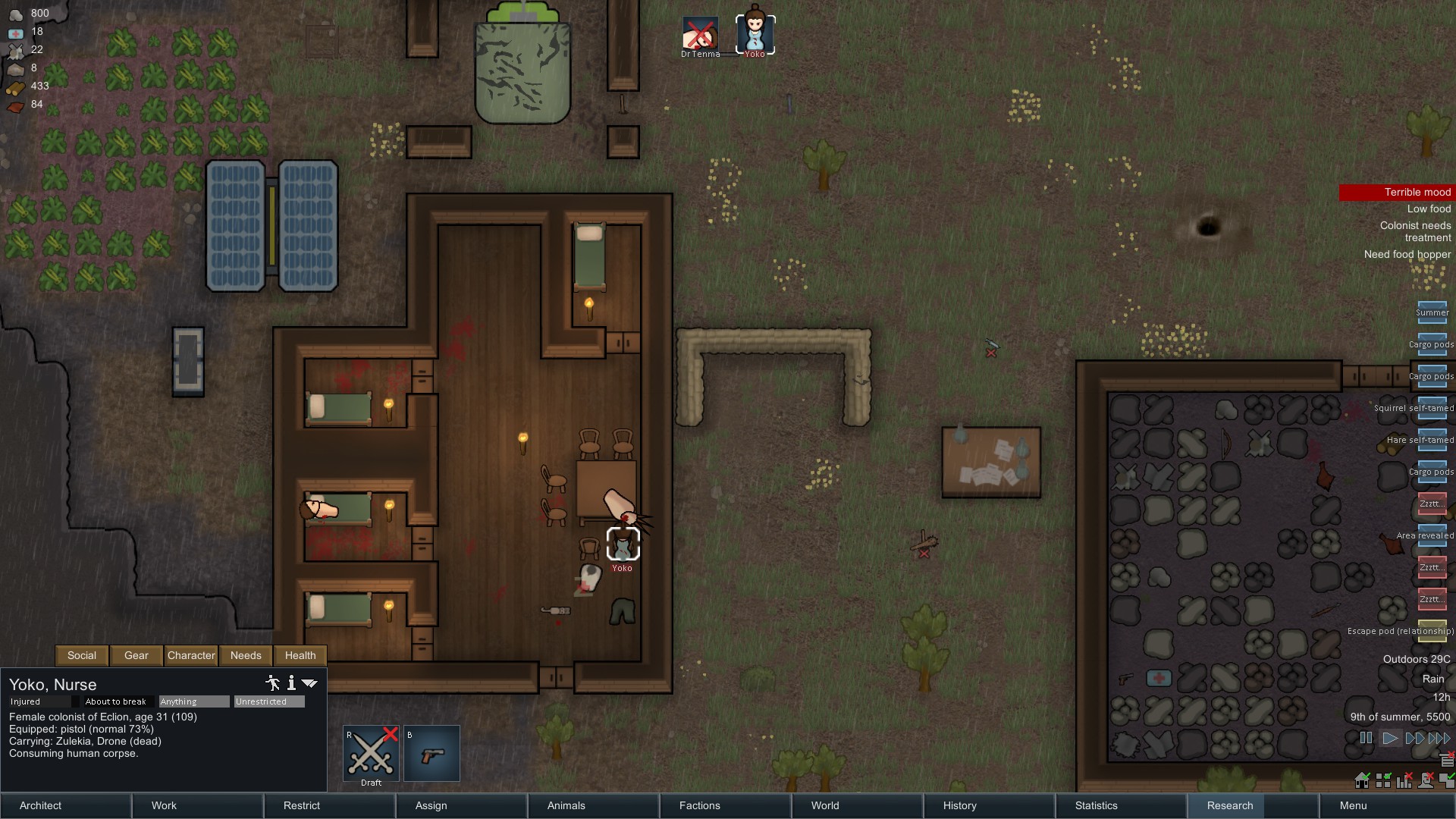The width and height of the screenshot is (1456, 819).
Task: Switch to Yoko's Health tab
Action: pyautogui.click(x=300, y=655)
